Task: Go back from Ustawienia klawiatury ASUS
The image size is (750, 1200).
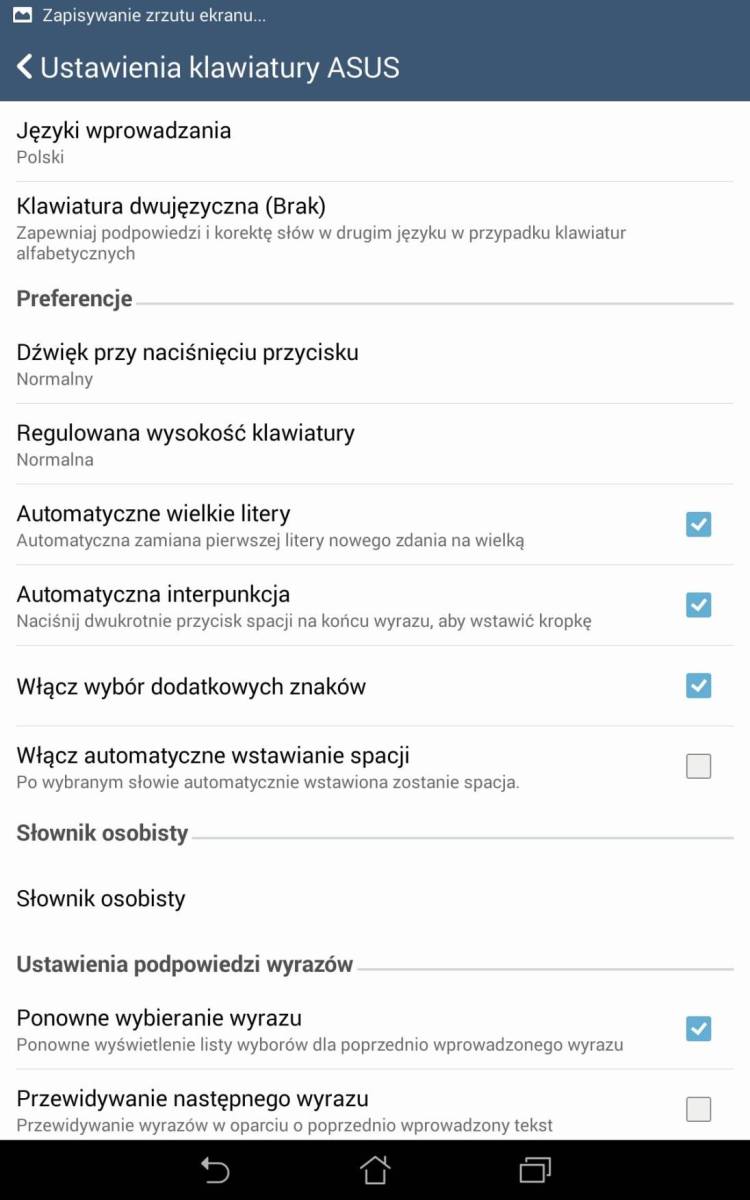Action: pyautogui.click(x=25, y=67)
